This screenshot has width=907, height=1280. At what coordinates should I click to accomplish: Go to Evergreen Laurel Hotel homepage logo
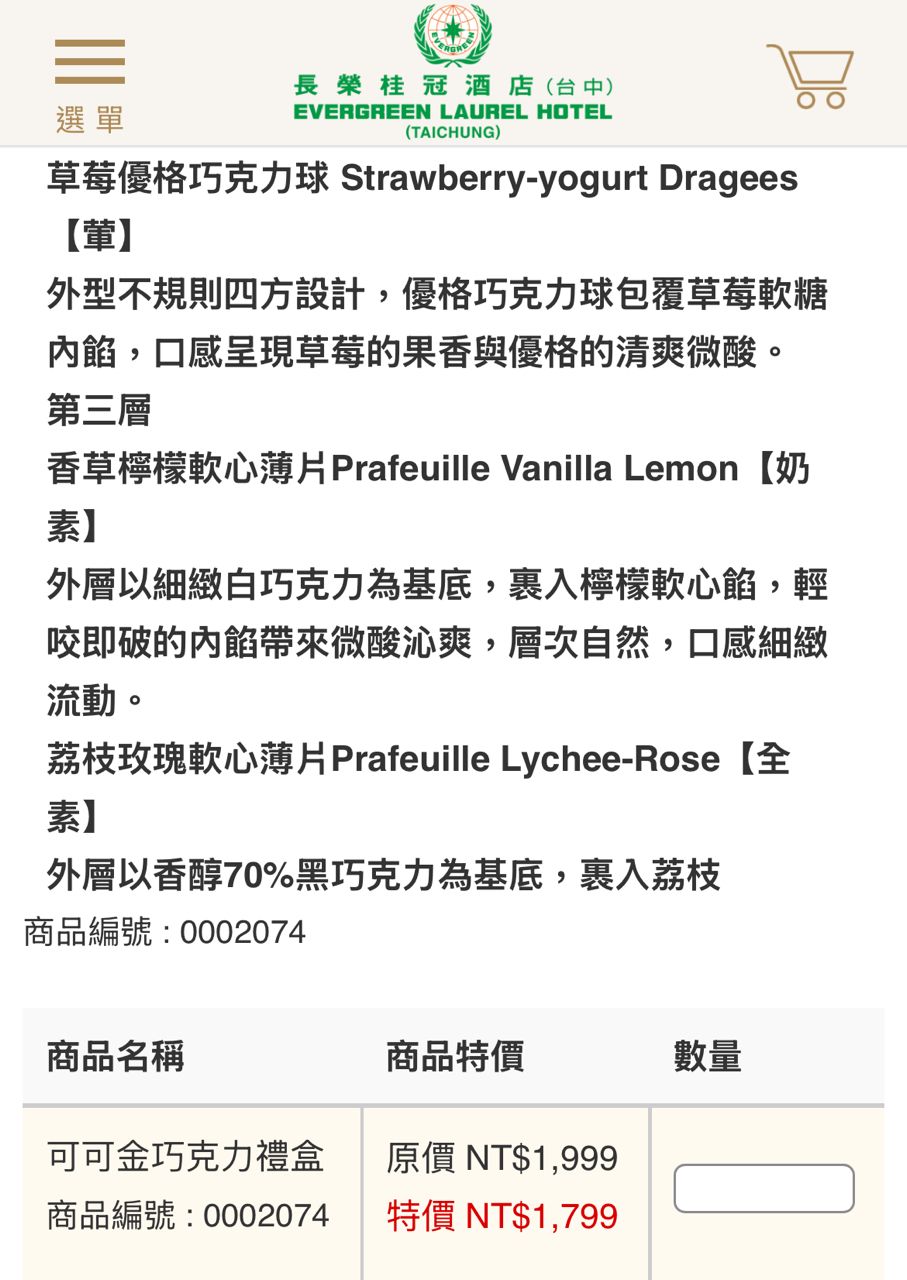(453, 72)
